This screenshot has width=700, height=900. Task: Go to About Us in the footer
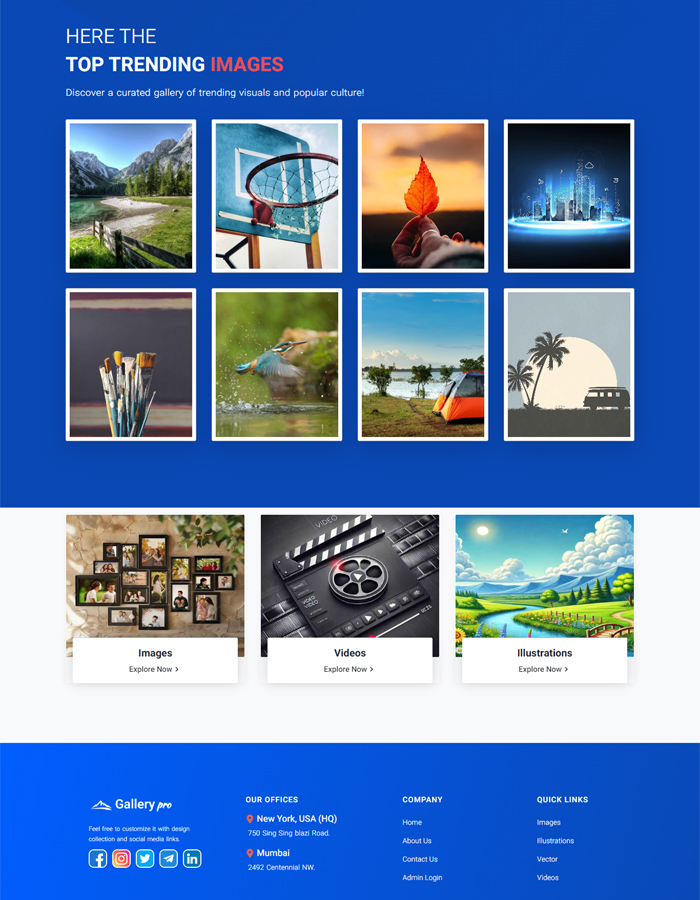point(417,841)
